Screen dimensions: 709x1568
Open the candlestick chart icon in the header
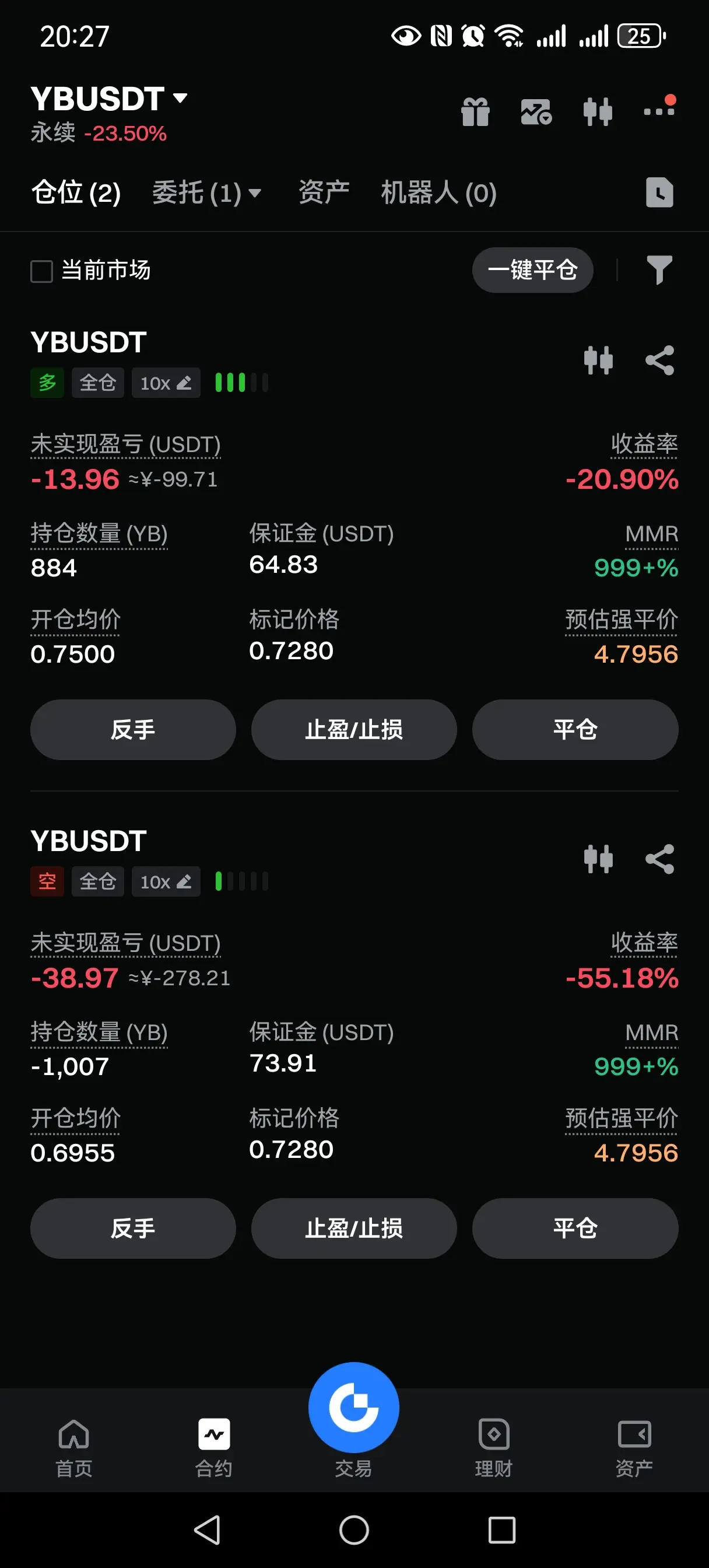pos(597,111)
